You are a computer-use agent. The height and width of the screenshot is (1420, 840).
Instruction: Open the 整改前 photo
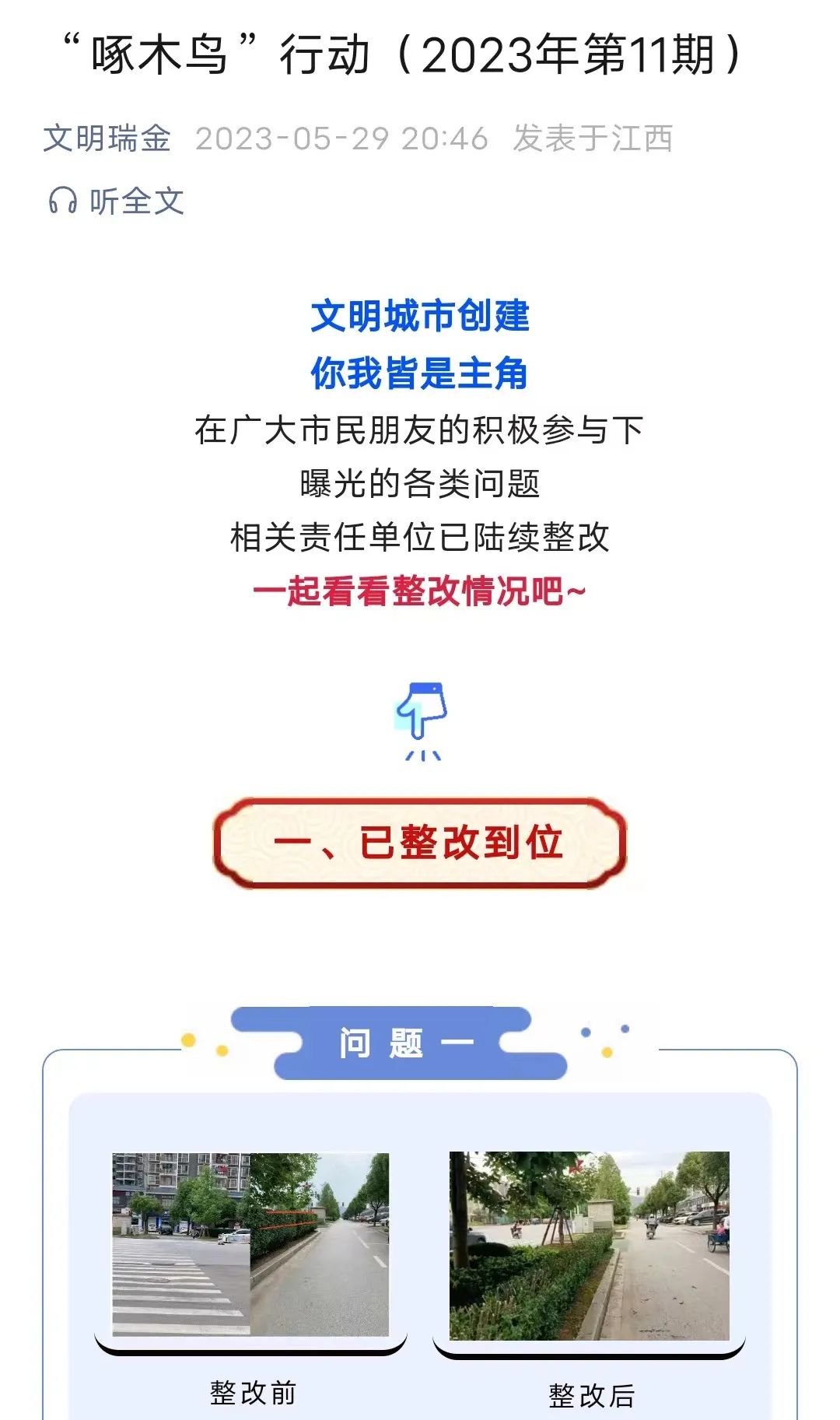click(x=250, y=1244)
